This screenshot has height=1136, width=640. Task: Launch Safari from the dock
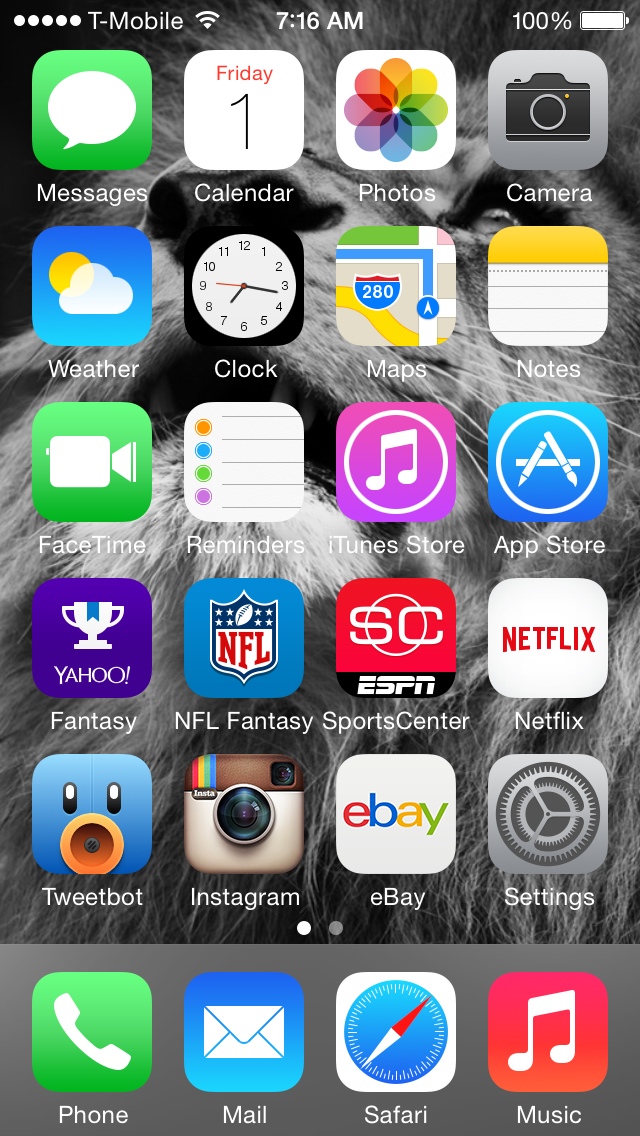coord(396,1032)
